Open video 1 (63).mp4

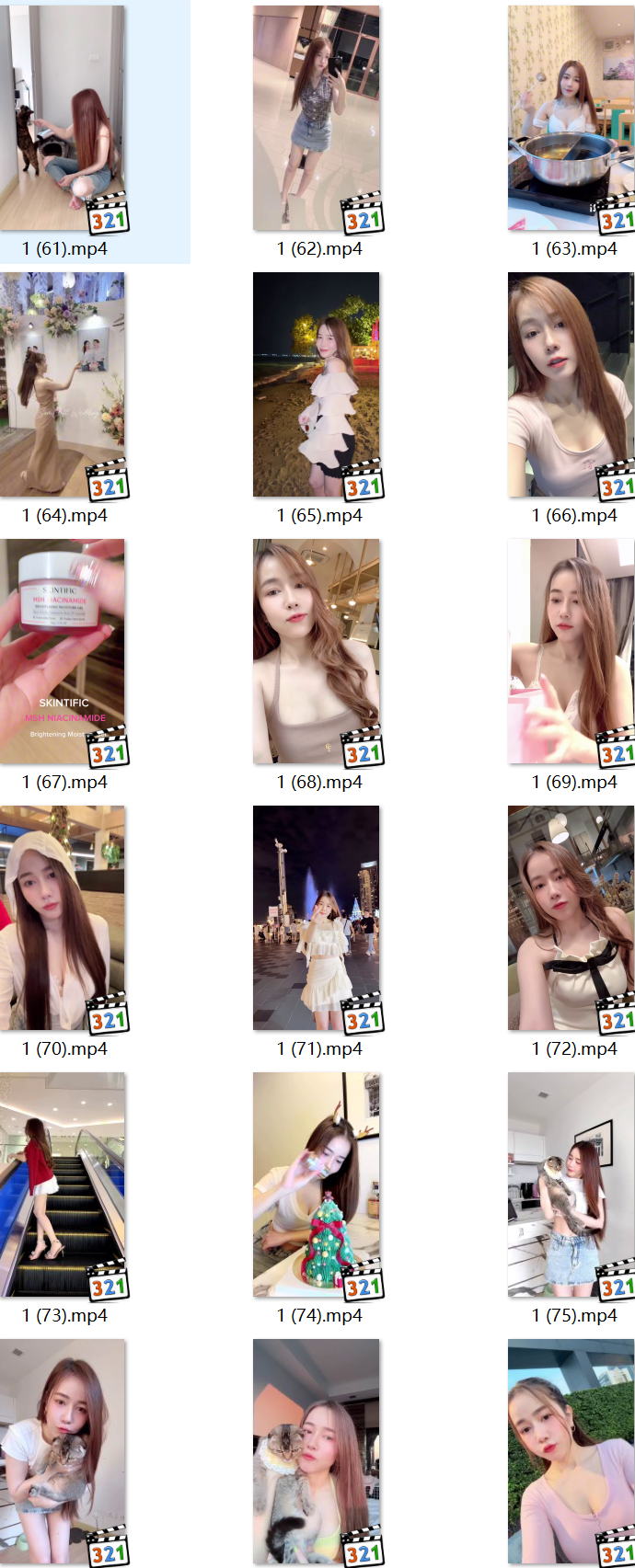tap(571, 120)
